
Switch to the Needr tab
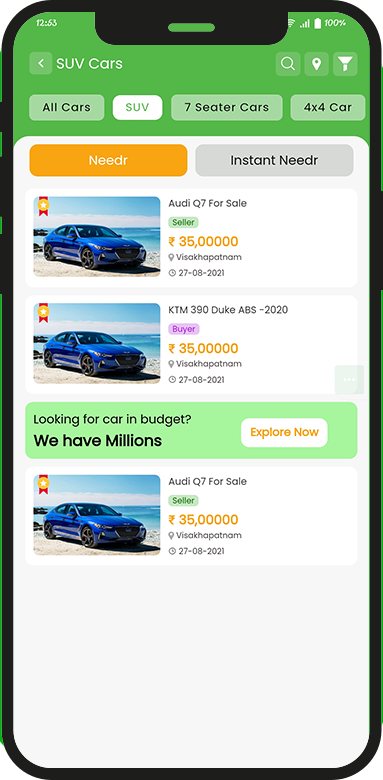108,160
